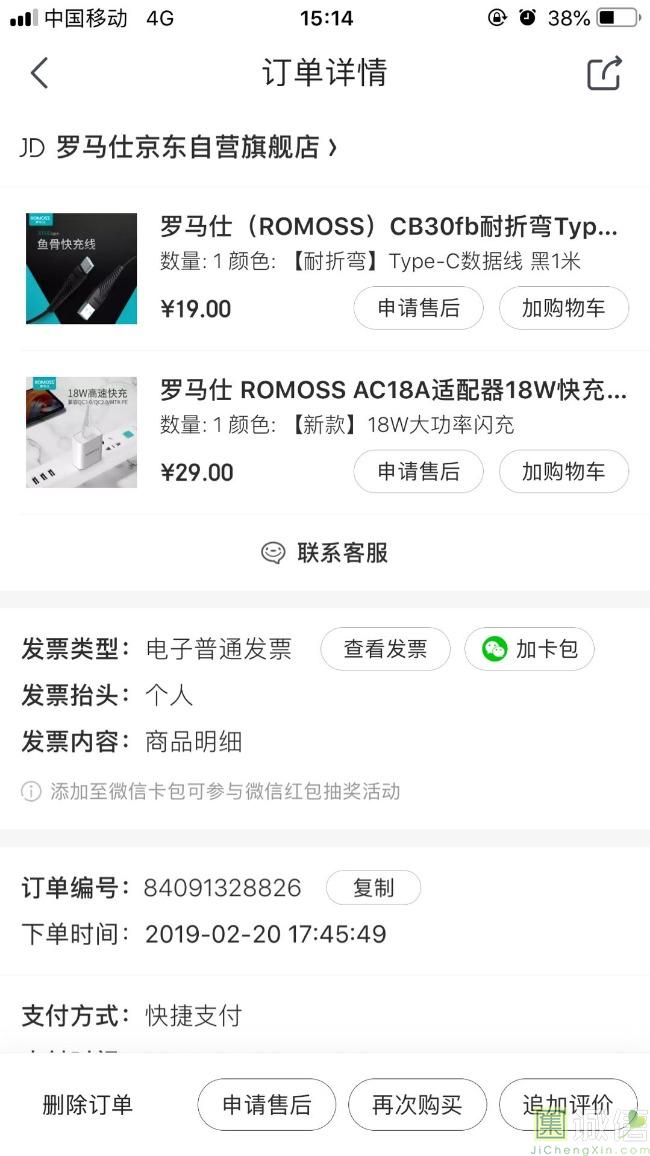Viewport: 650px width, 1156px height.
Task: Open the CB30fb Type-C cable product
Action: click(x=388, y=227)
